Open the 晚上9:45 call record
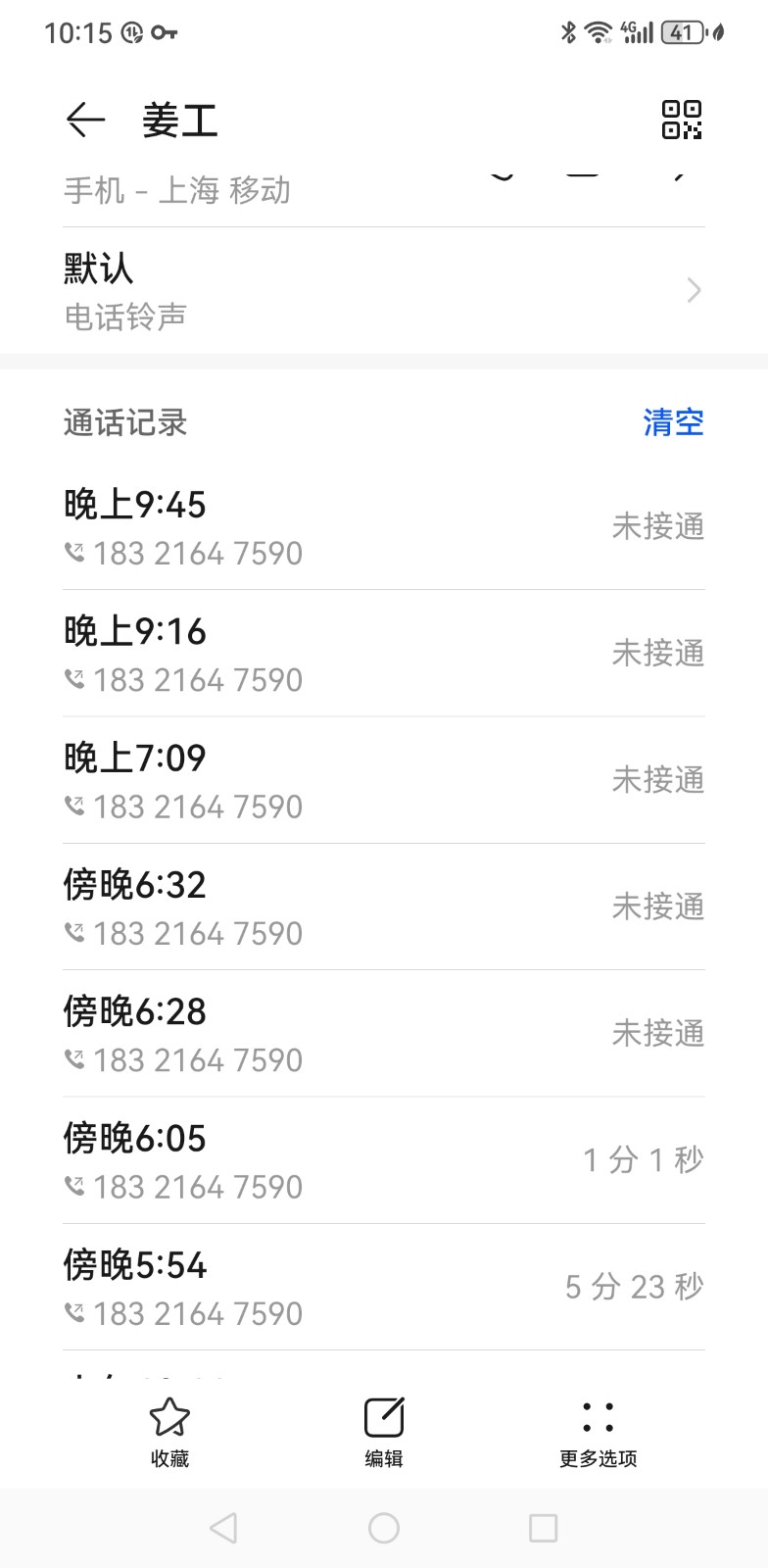Screen dimensions: 768x1568 383,527
